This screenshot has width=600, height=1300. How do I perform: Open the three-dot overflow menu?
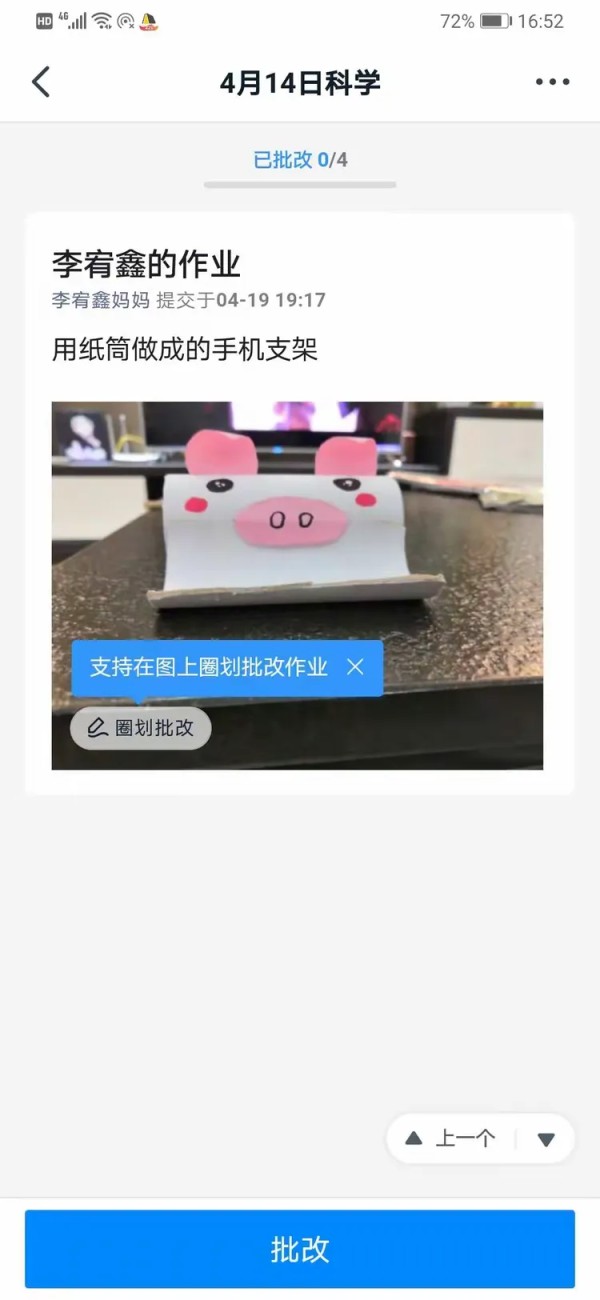[x=552, y=82]
